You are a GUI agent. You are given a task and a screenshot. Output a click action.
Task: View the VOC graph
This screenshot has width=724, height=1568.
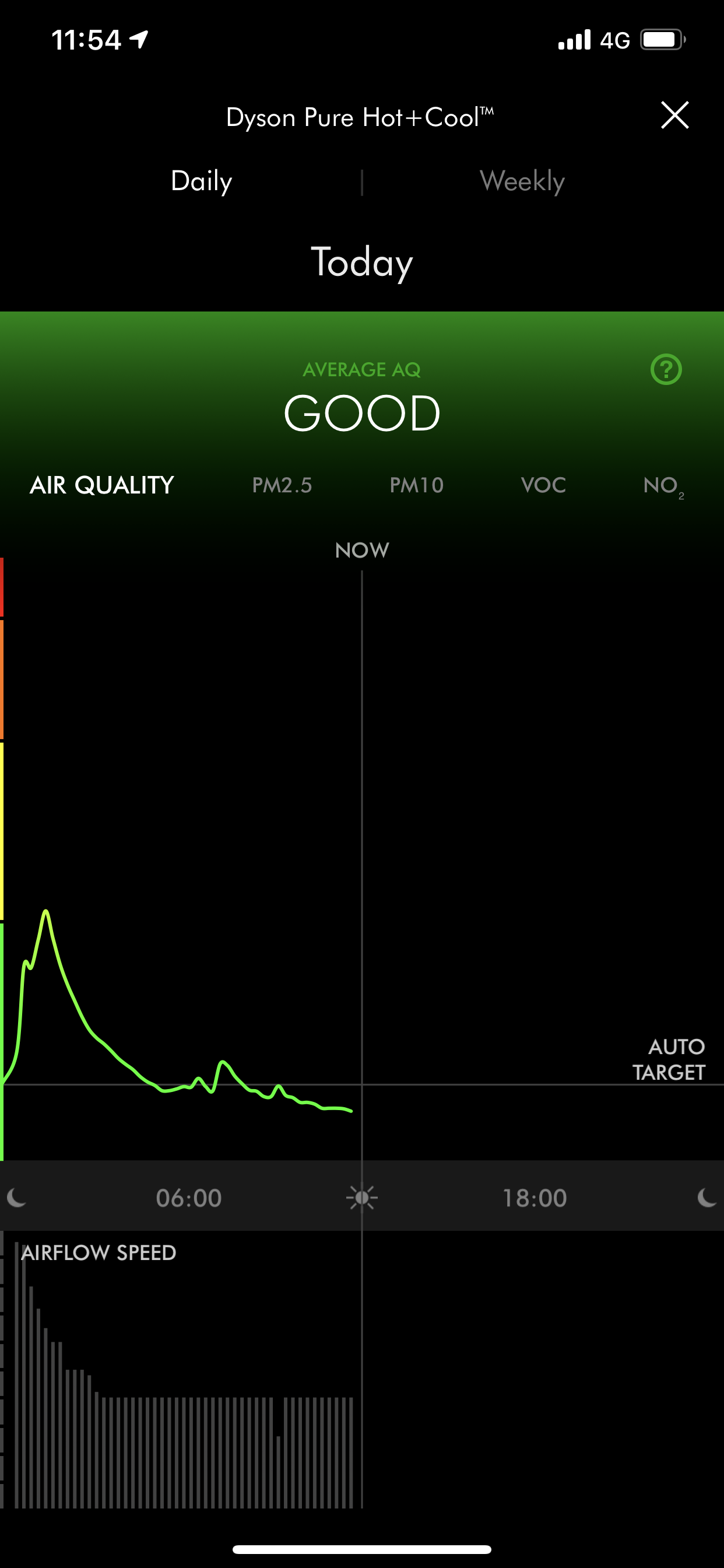(543, 485)
